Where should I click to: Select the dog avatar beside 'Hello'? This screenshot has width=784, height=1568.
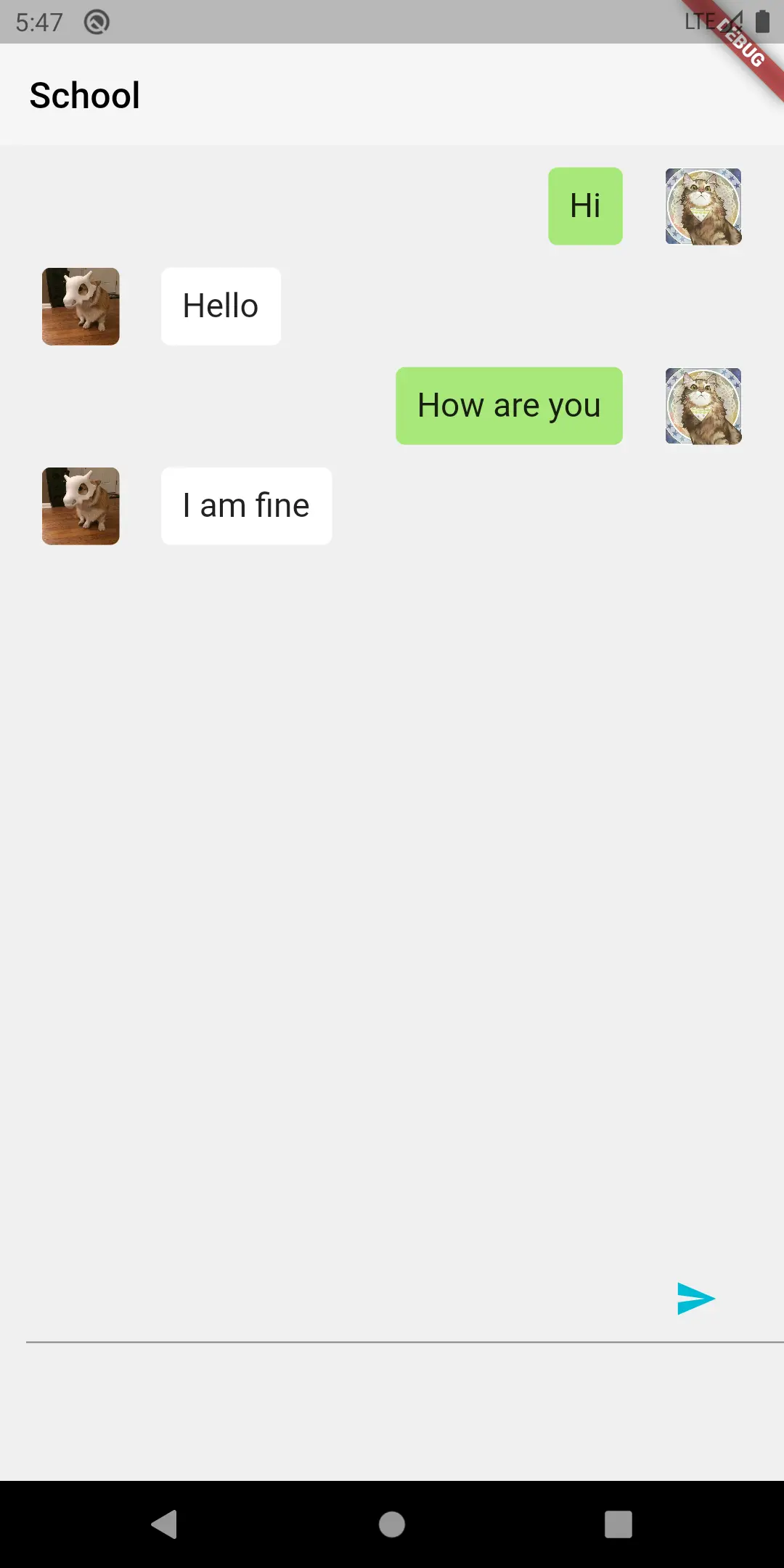coord(81,306)
